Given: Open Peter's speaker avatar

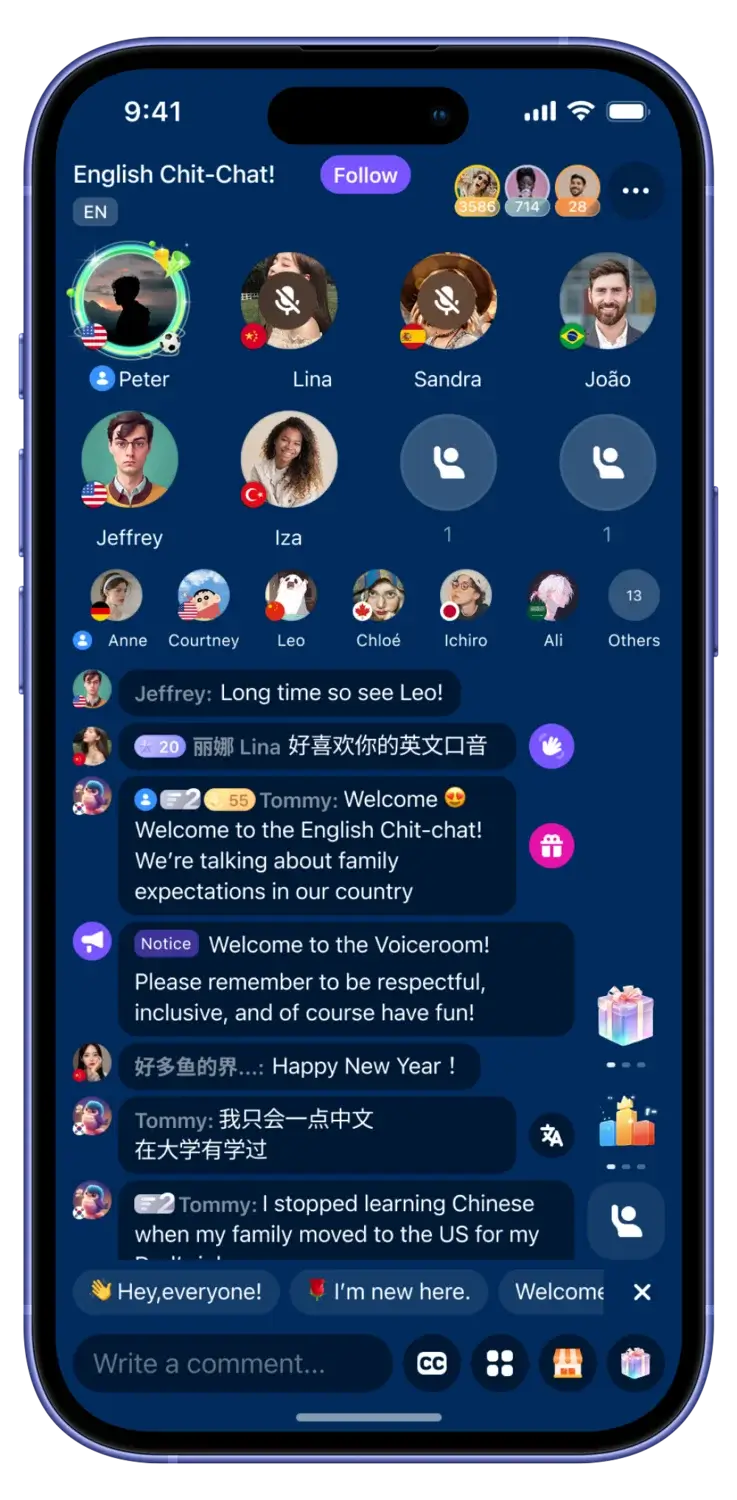Looking at the screenshot, I should tap(129, 301).
